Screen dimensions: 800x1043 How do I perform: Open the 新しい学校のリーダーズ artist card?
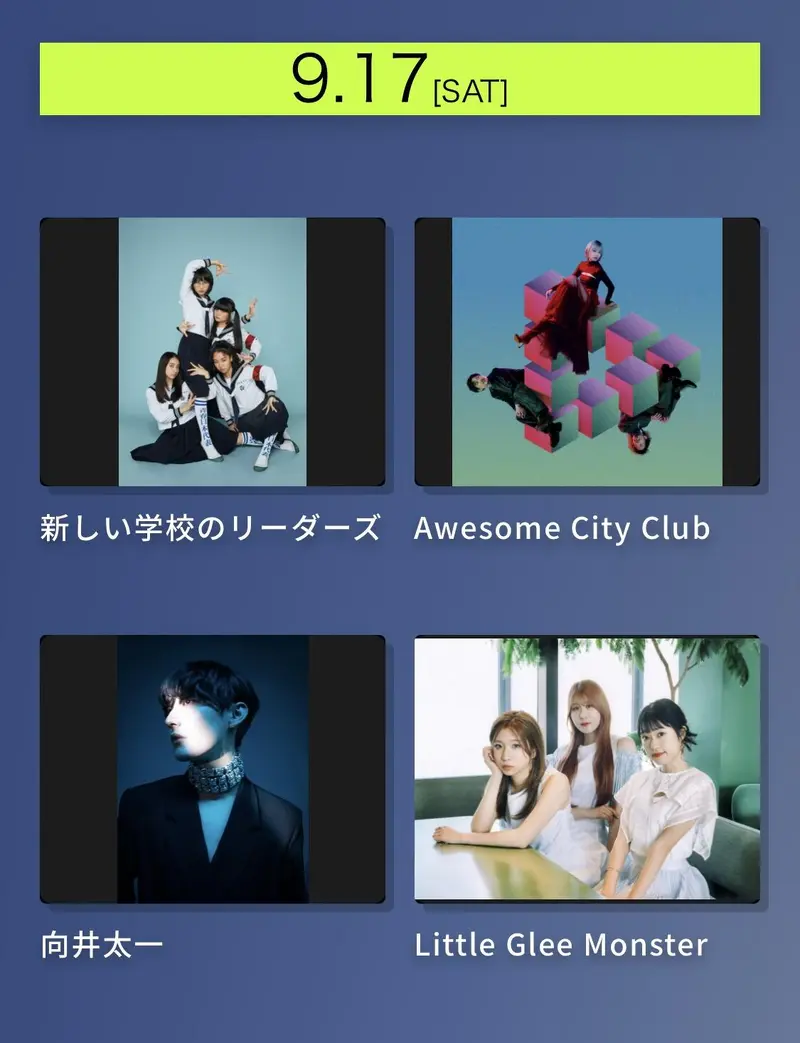click(x=212, y=352)
